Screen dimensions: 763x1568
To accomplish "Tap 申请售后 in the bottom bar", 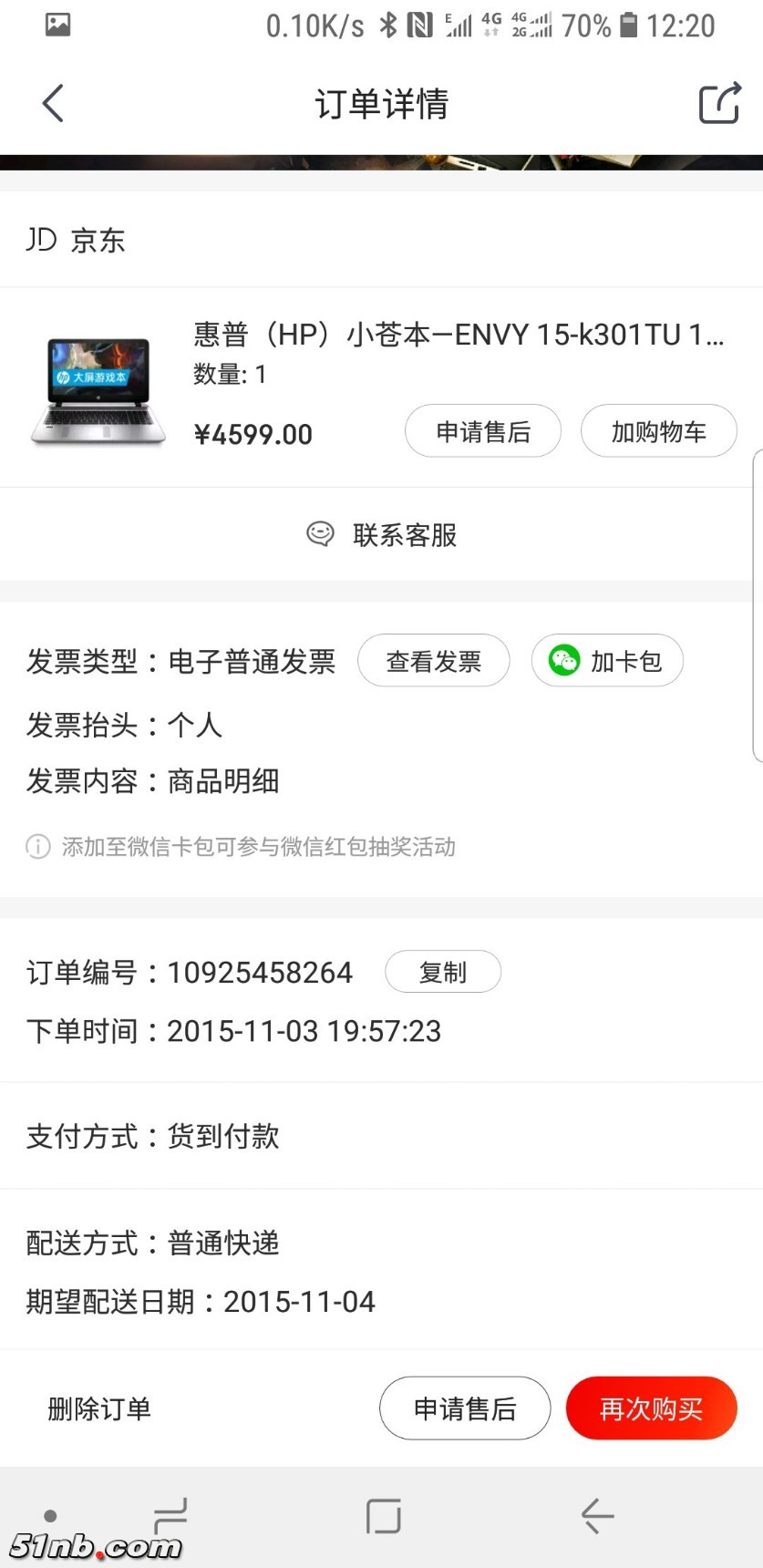I will [x=465, y=1408].
